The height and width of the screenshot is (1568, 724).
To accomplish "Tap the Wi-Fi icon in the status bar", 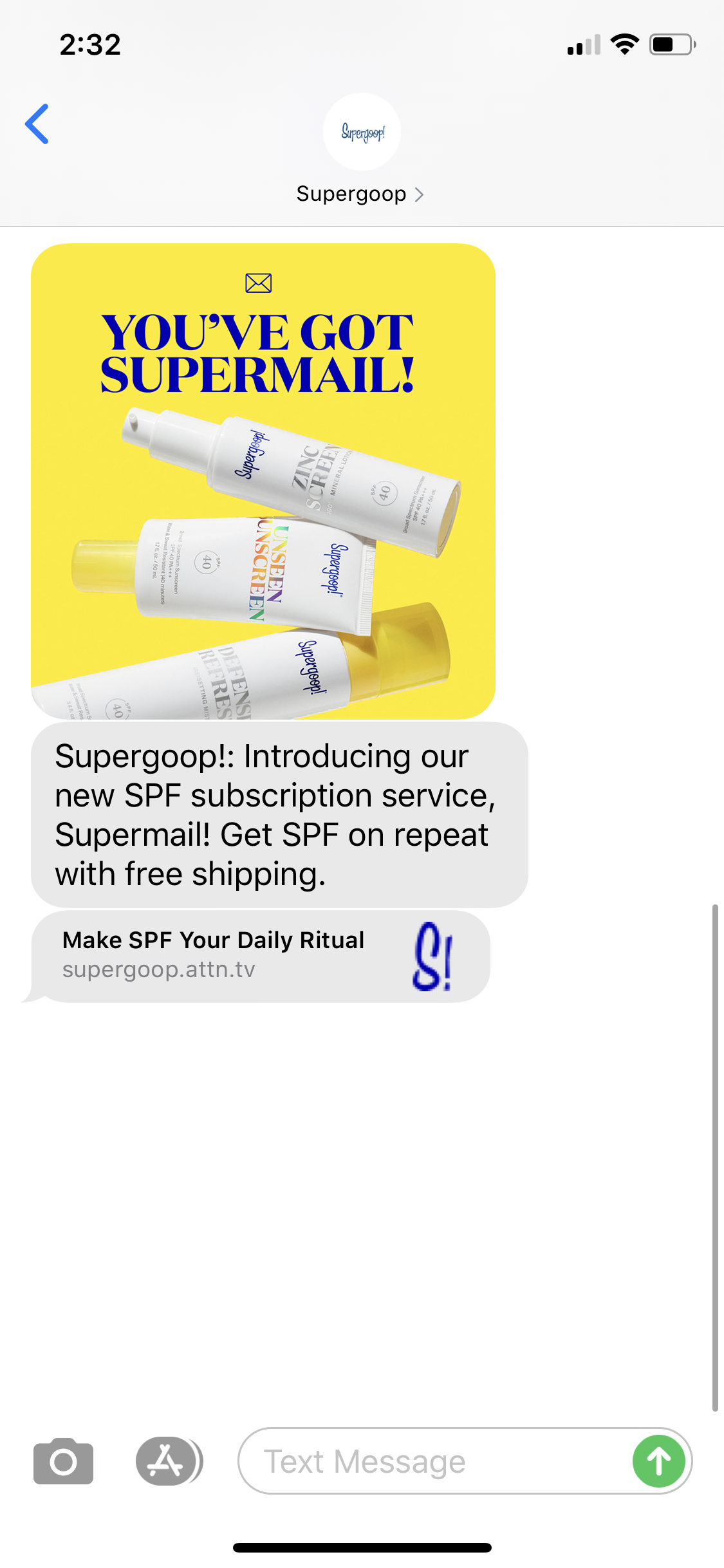I will tap(623, 44).
